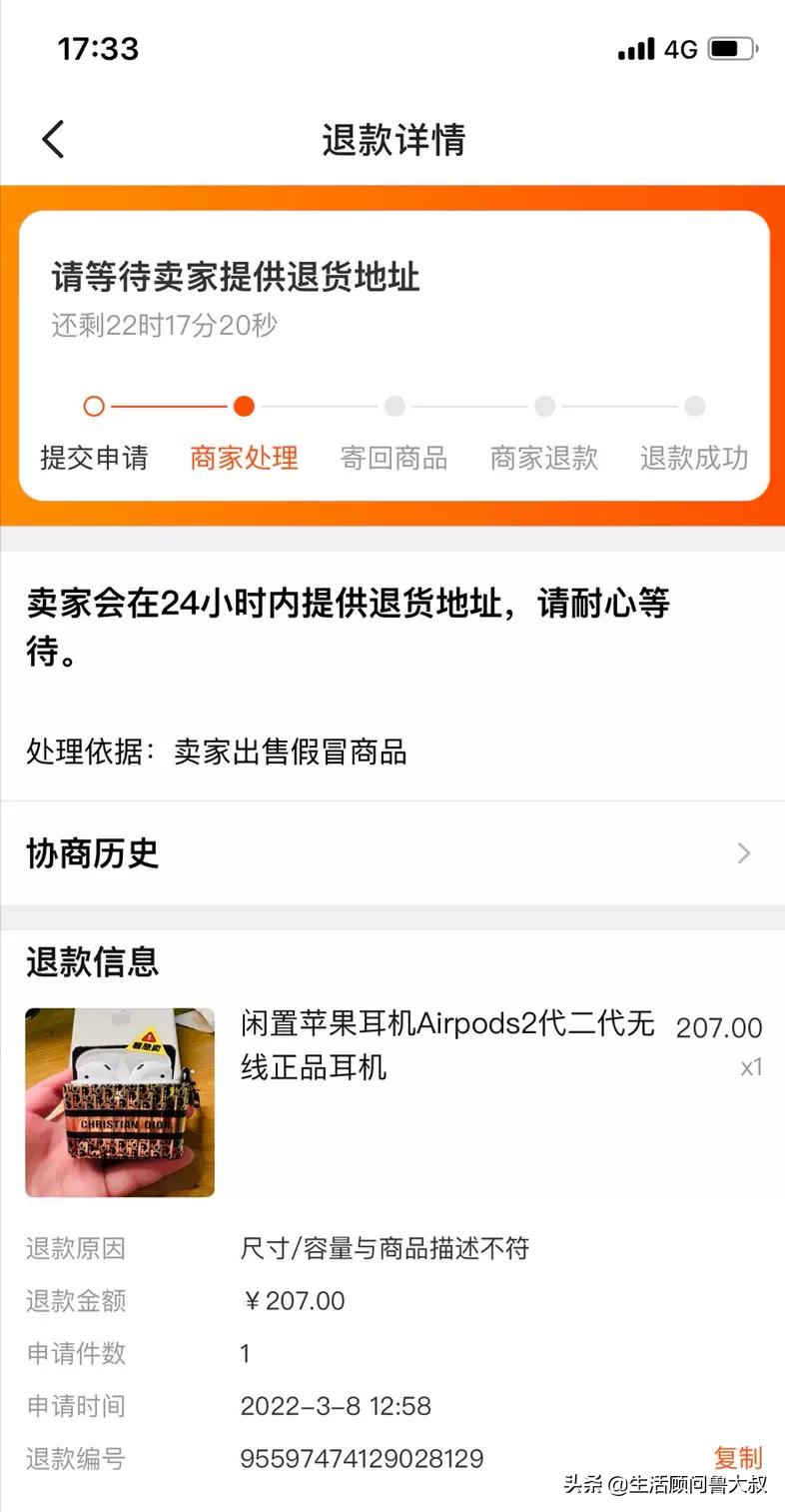This screenshot has height=1512, width=785.
Task: Click the 退款成功 progress dot
Action: pos(693,407)
